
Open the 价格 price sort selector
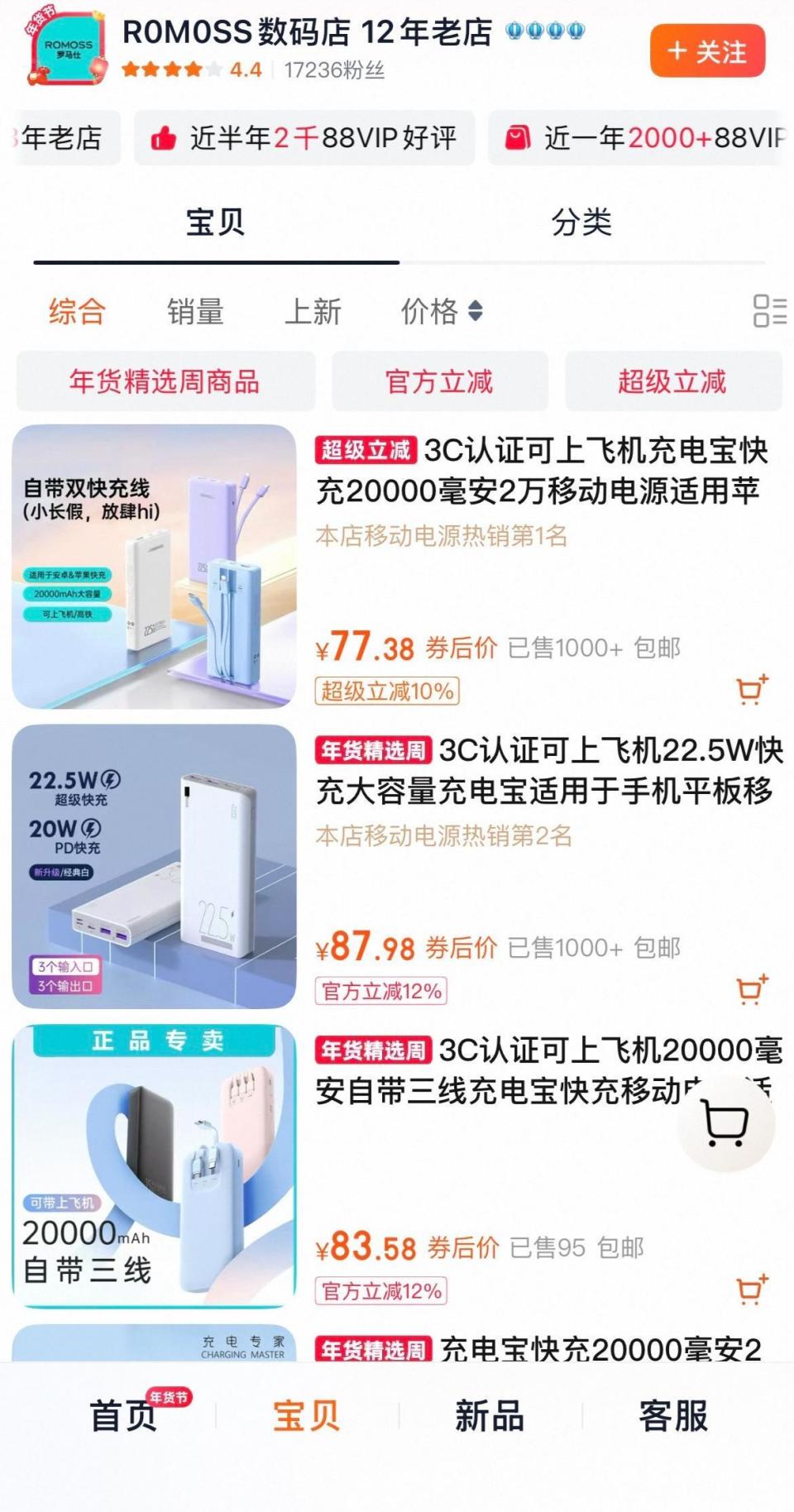coord(439,312)
